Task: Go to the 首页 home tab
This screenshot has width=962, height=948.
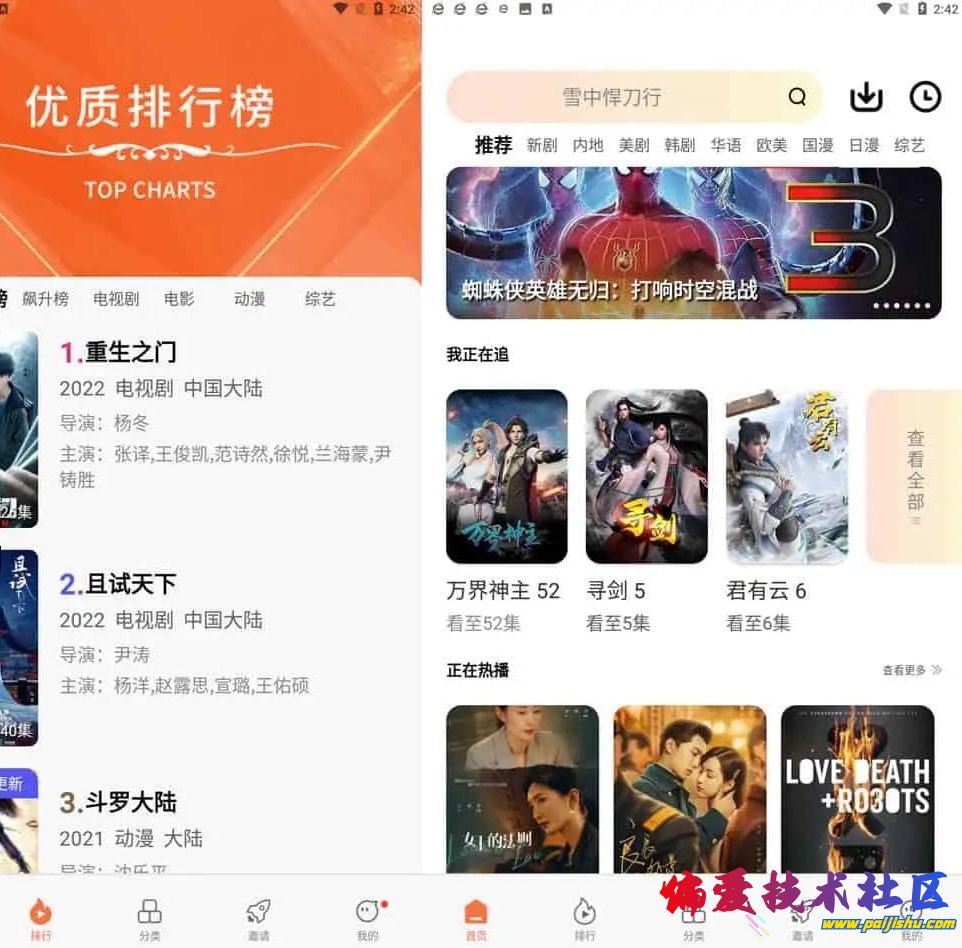Action: point(476,918)
